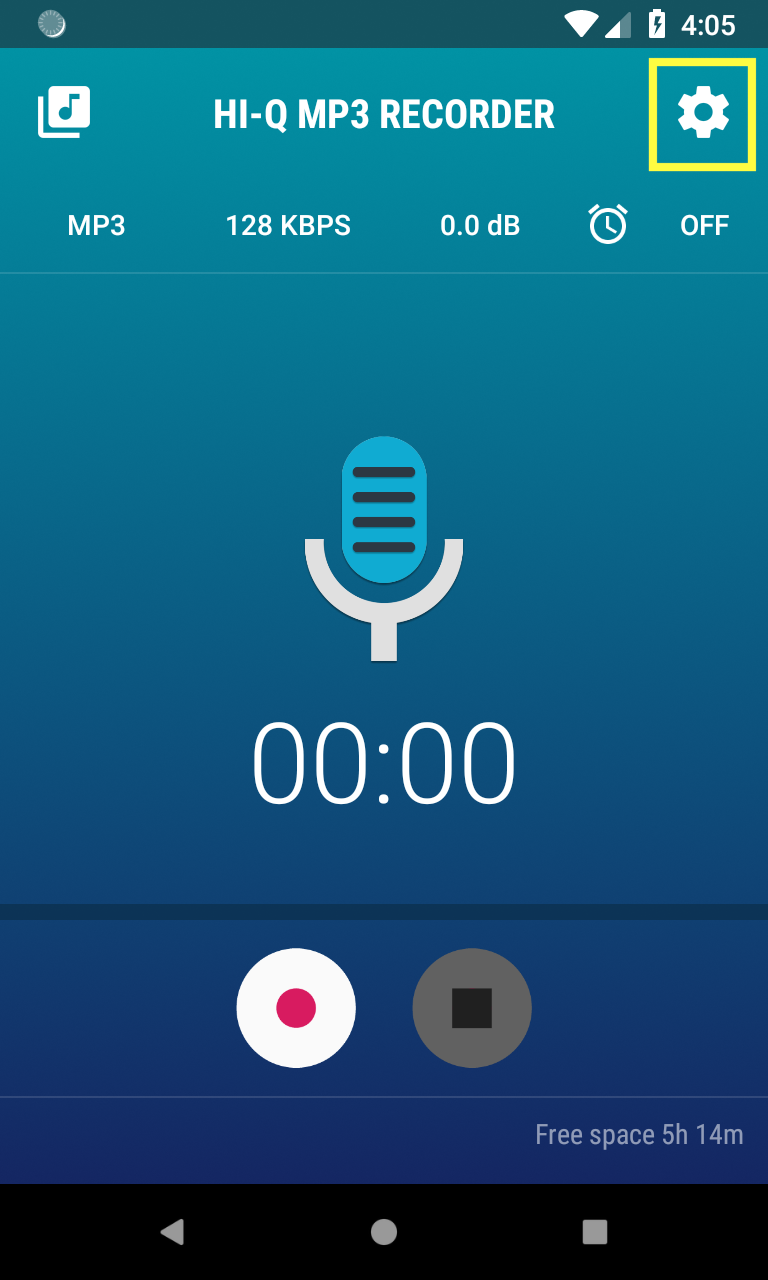Open the recordings library icon
The height and width of the screenshot is (1280, 768).
[64, 112]
